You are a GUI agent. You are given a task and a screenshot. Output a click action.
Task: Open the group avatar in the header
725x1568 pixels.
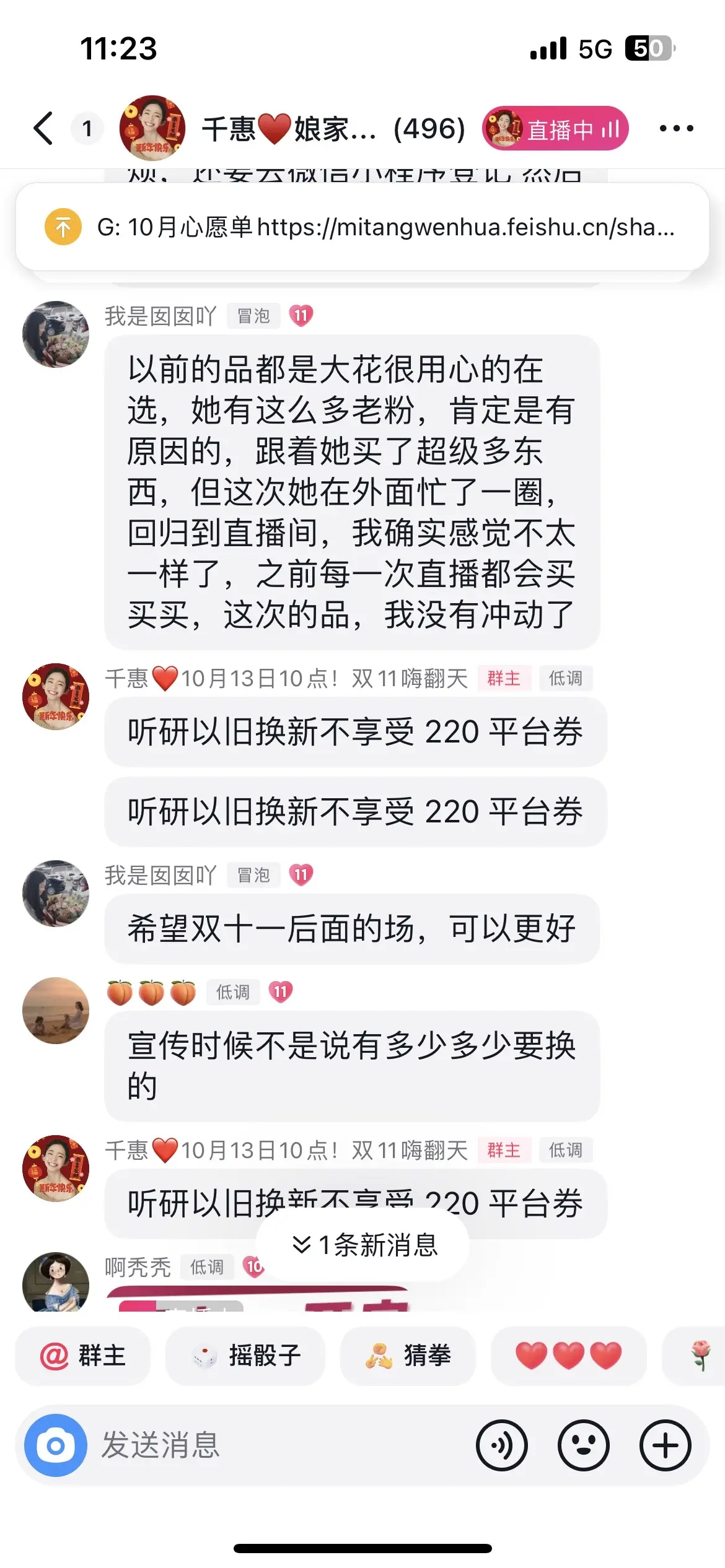pos(152,128)
